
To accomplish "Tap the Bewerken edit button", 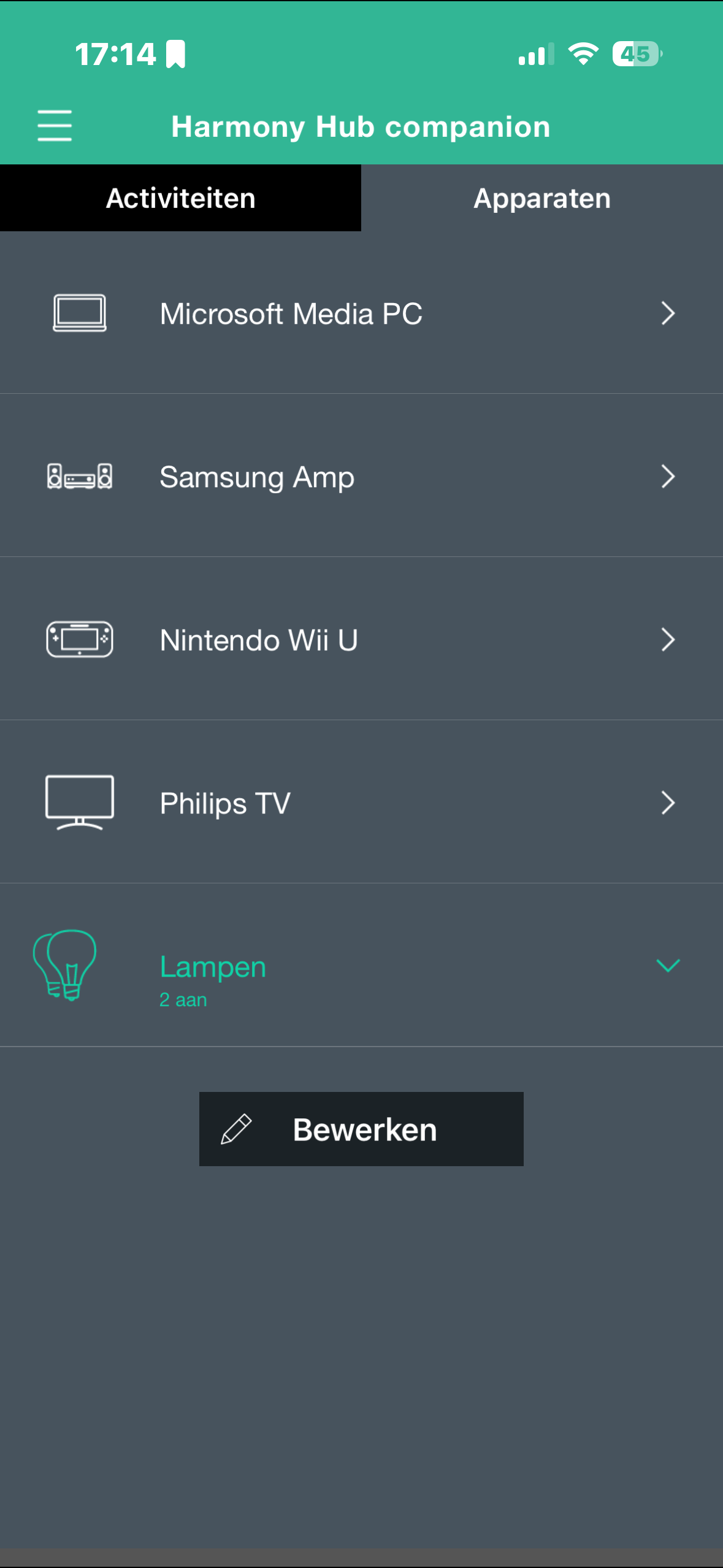I will pyautogui.click(x=361, y=1129).
